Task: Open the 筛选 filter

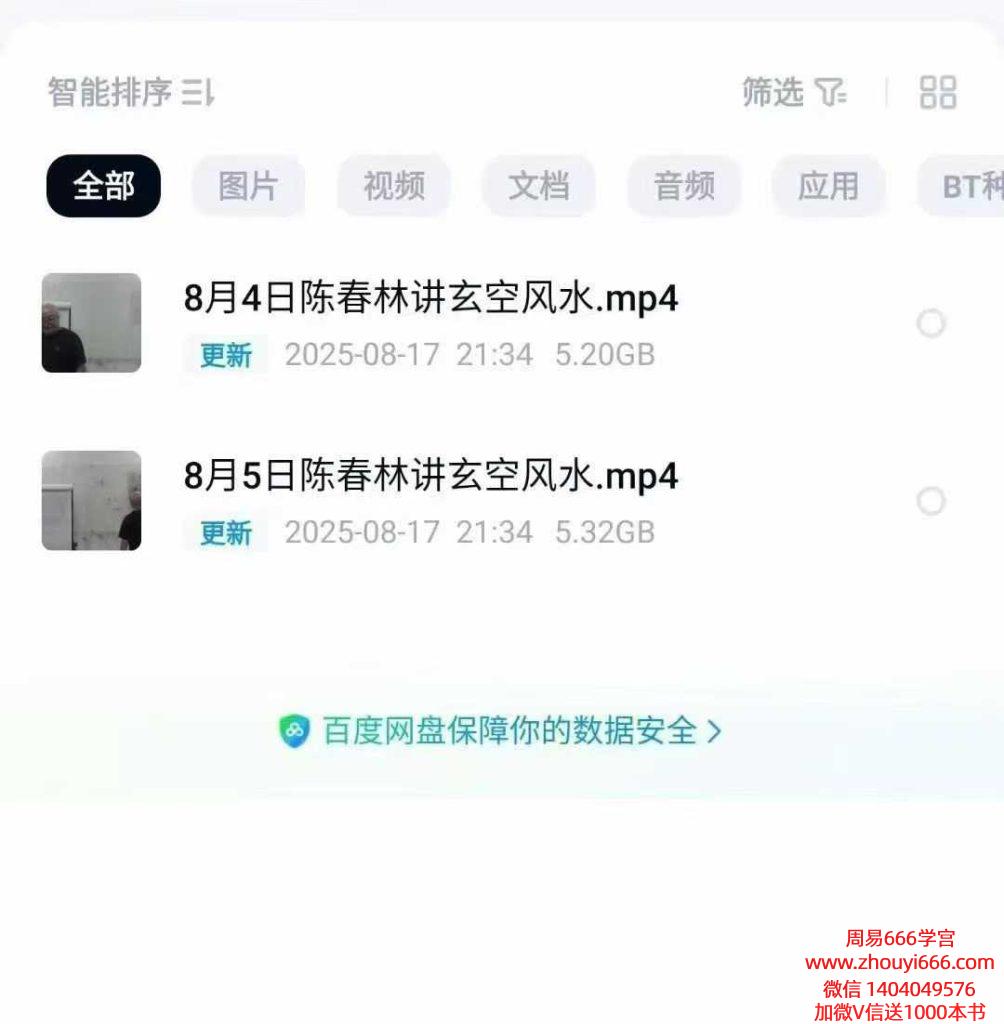Action: [x=794, y=93]
